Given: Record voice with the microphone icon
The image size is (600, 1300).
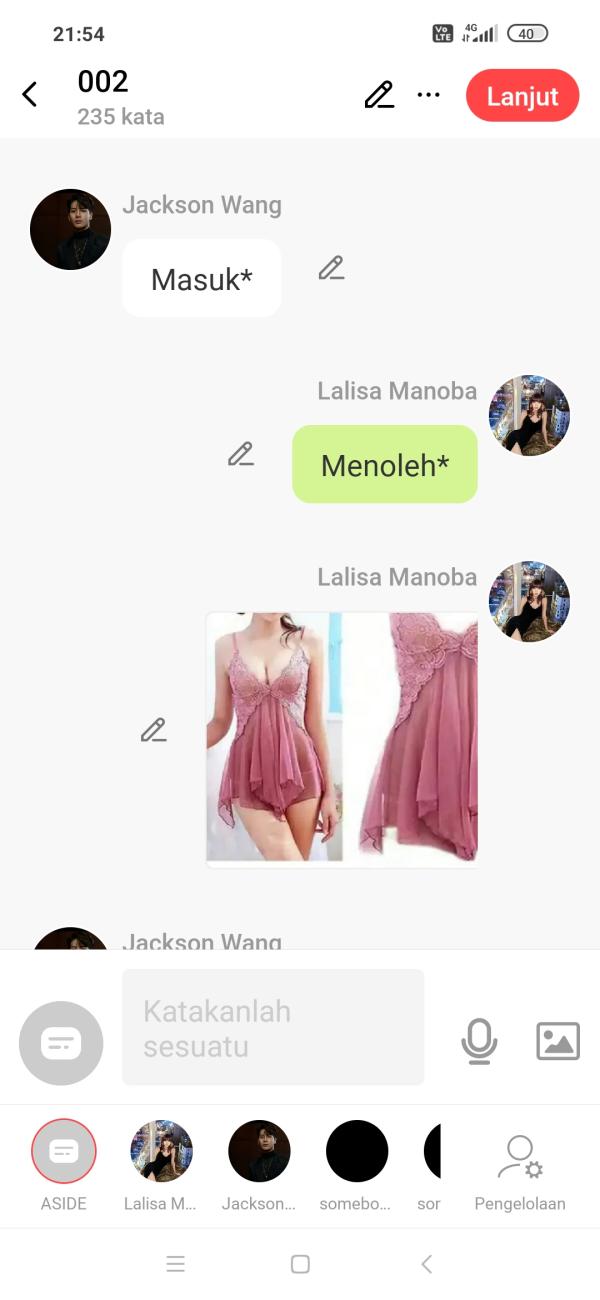Looking at the screenshot, I should click(479, 1041).
